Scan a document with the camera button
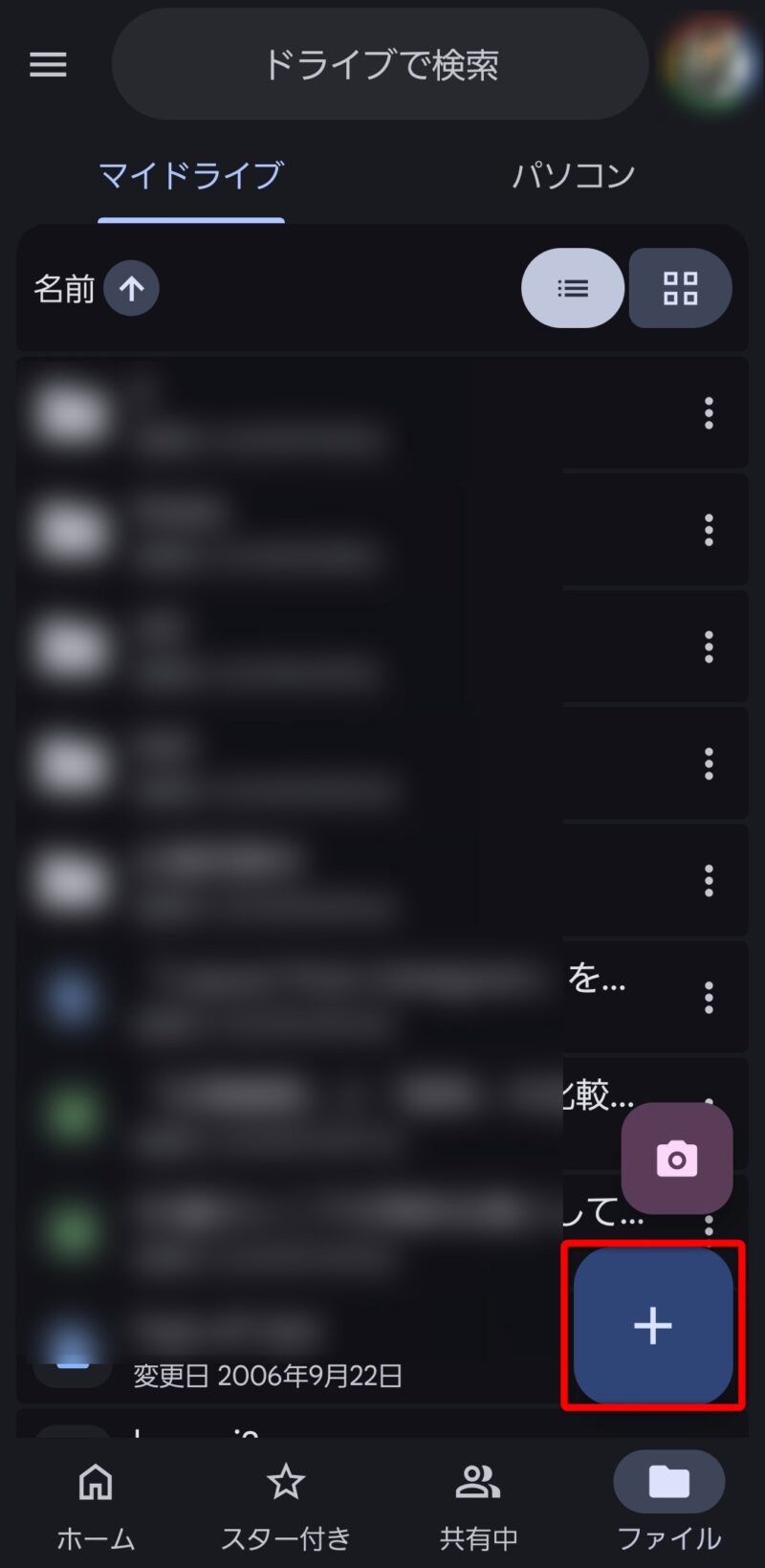The height and width of the screenshot is (1568, 765). click(x=677, y=1159)
